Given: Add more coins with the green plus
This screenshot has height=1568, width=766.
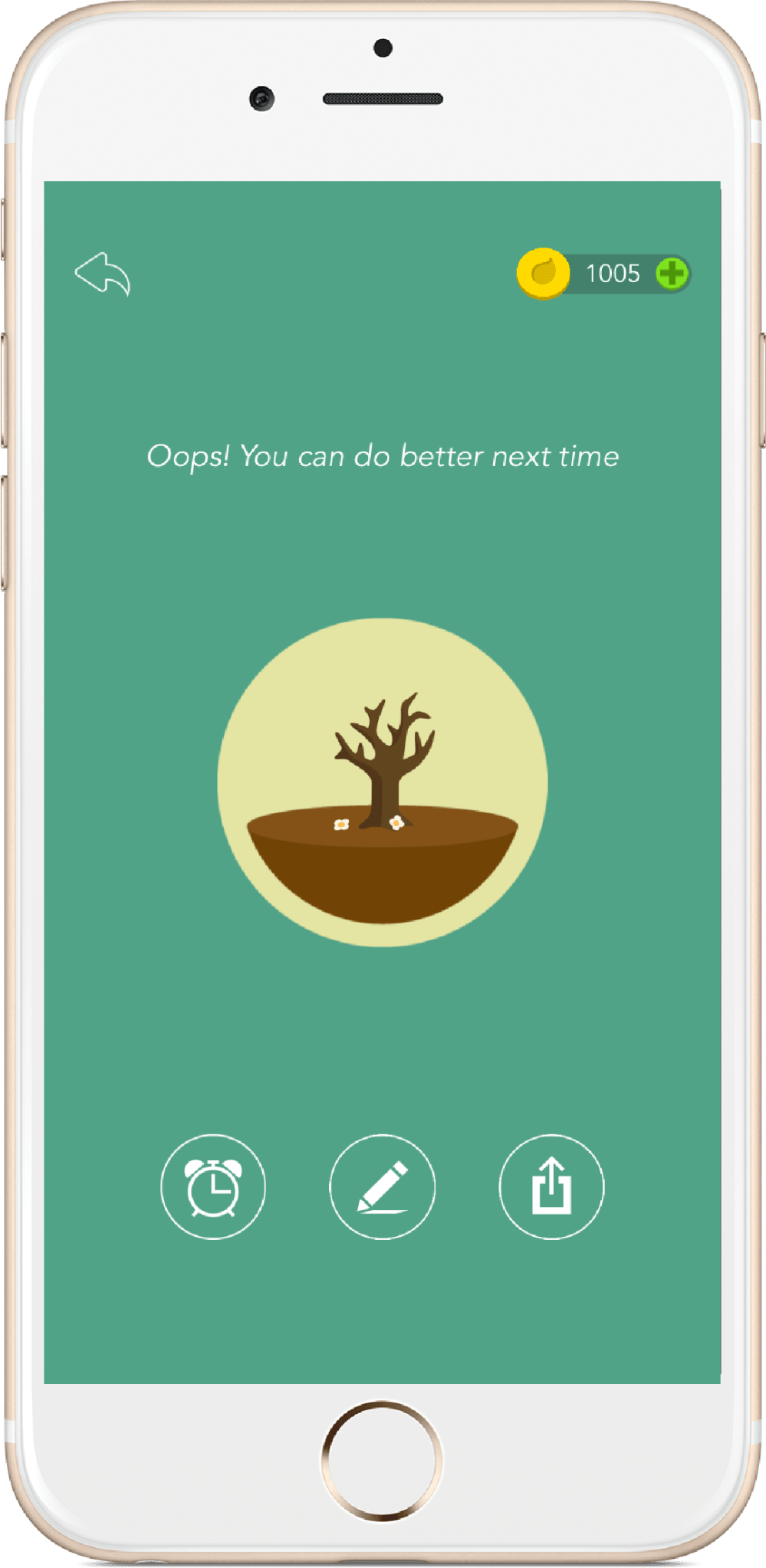Looking at the screenshot, I should pyautogui.click(x=672, y=274).
